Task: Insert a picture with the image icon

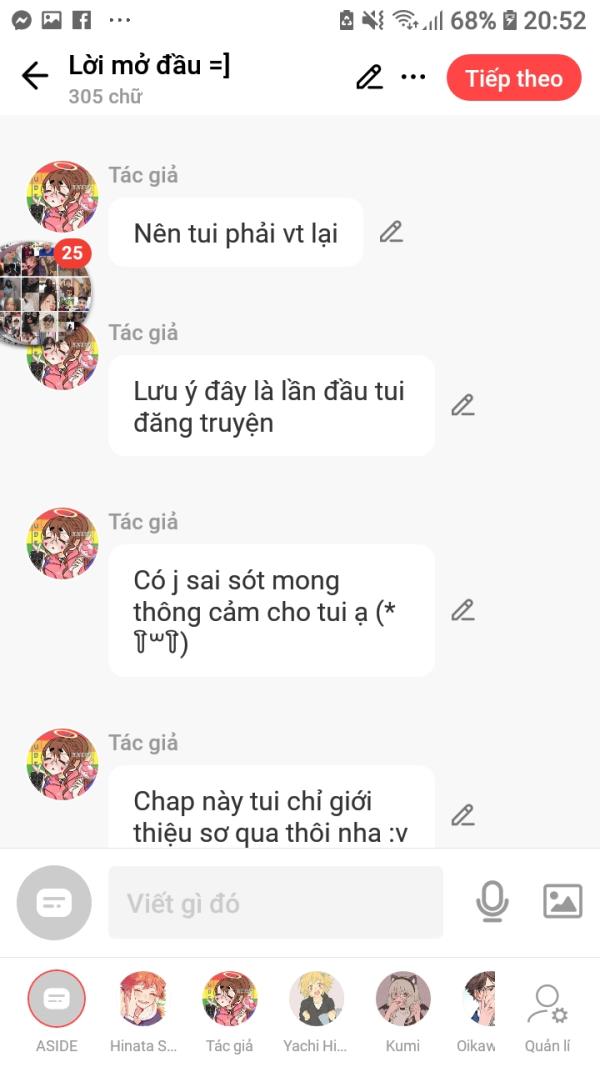Action: pos(563,902)
